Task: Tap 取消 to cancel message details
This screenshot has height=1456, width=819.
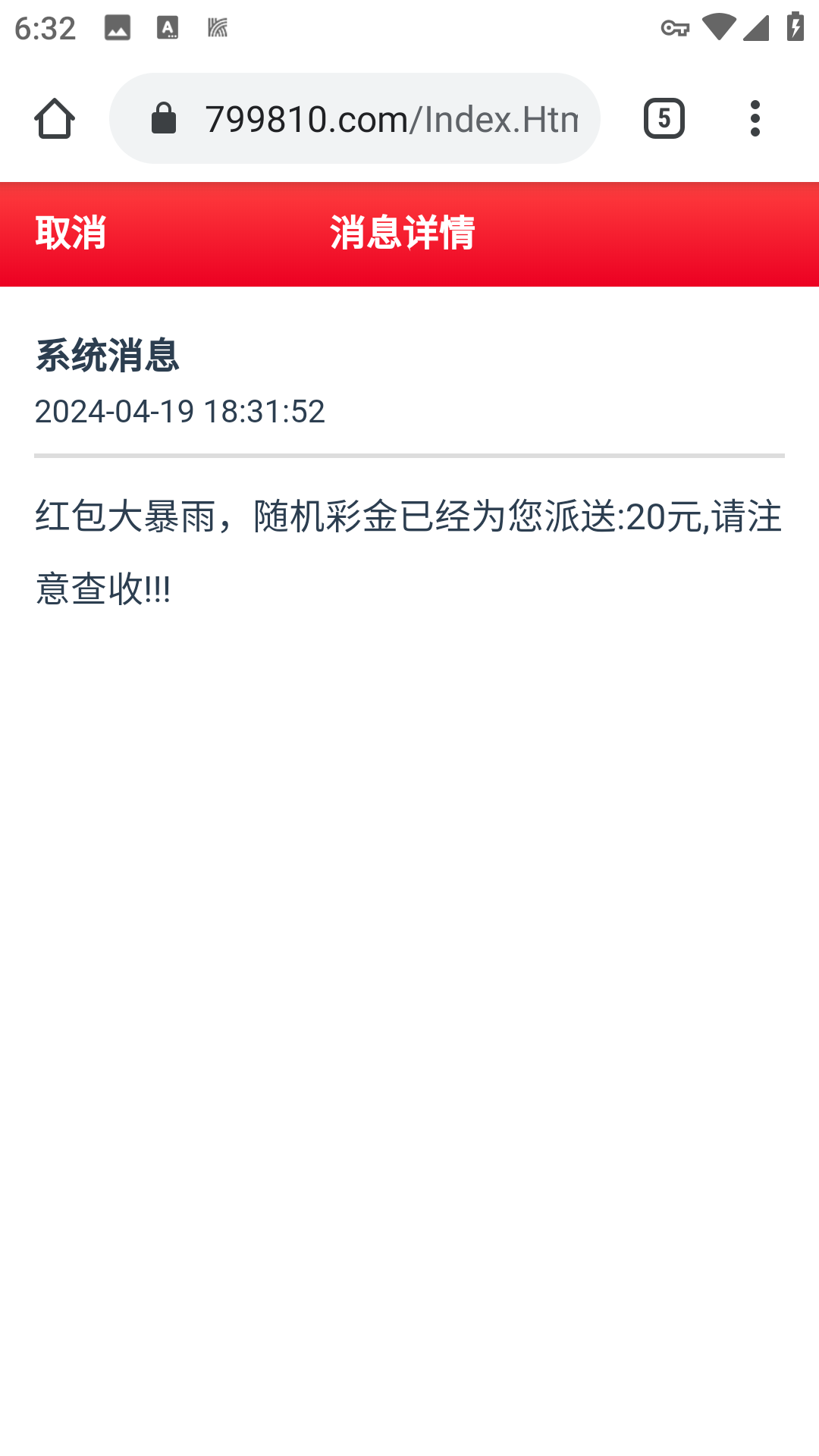Action: pyautogui.click(x=71, y=233)
